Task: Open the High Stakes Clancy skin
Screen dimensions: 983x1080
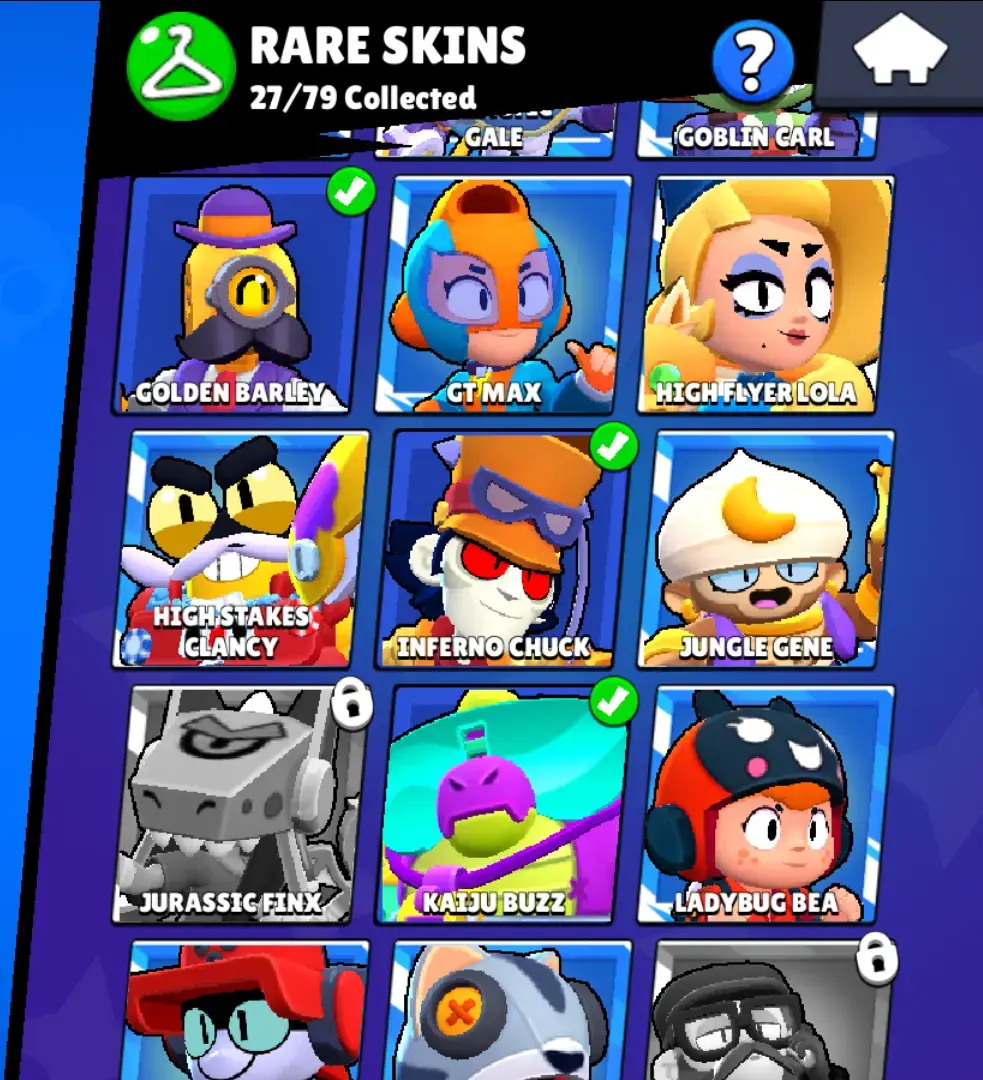Action: [x=238, y=548]
